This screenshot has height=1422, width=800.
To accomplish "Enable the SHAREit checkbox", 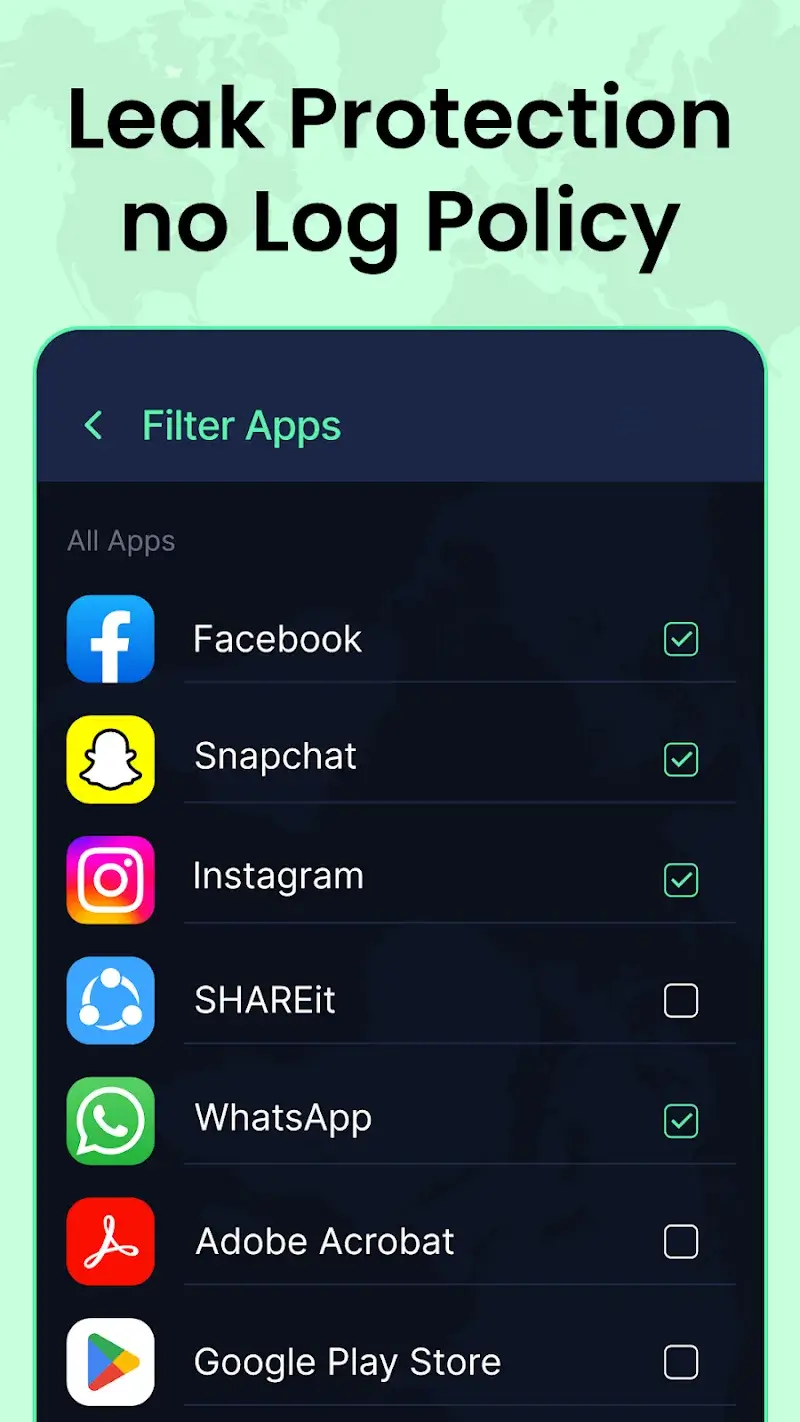I will coord(681,1001).
